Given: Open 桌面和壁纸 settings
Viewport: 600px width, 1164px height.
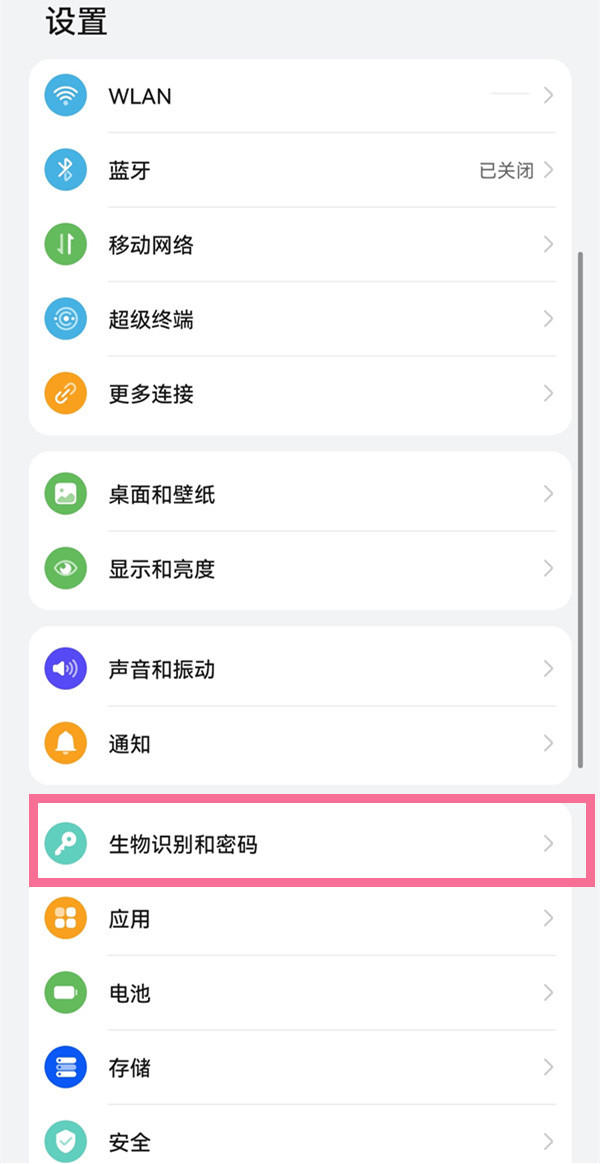Looking at the screenshot, I should pos(300,494).
